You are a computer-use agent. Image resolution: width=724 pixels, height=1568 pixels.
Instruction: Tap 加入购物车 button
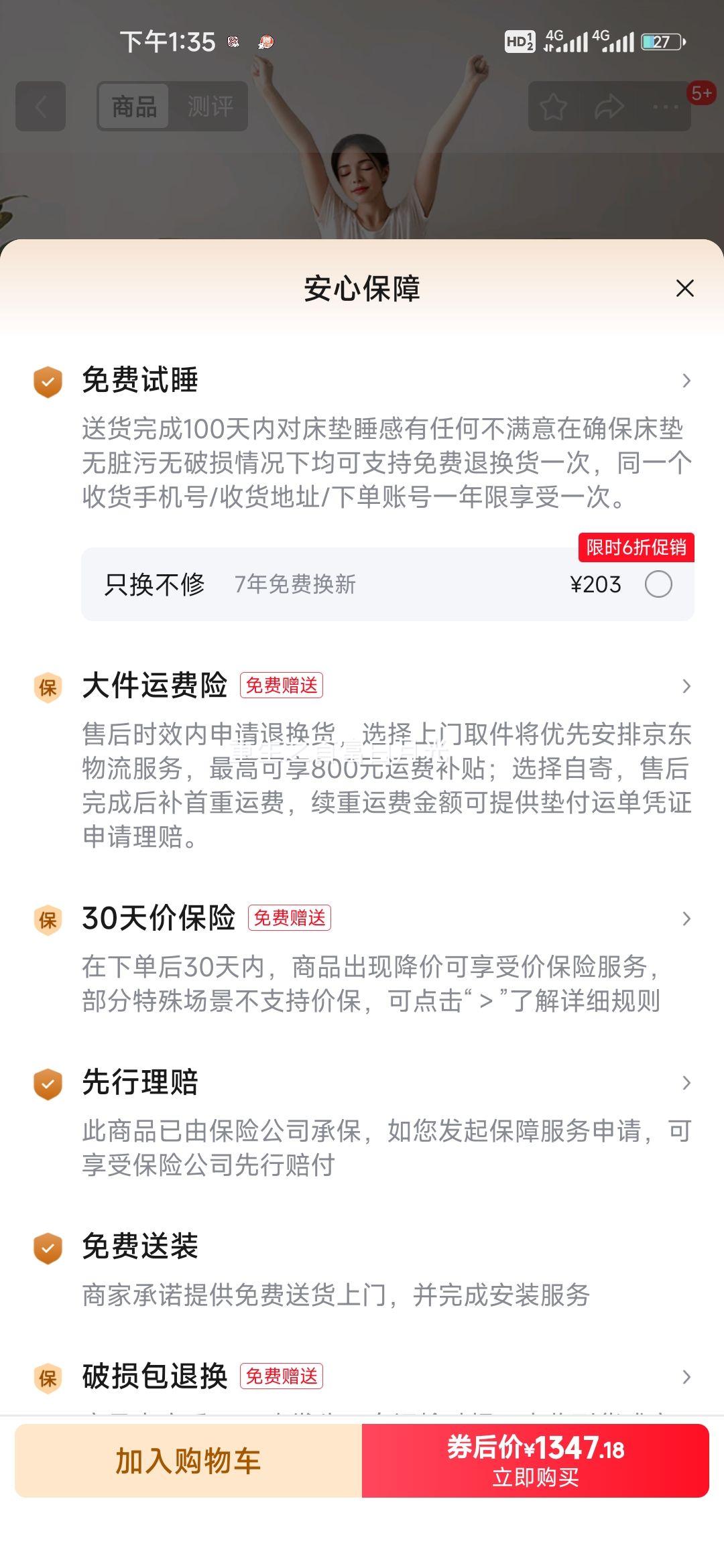(x=188, y=1461)
